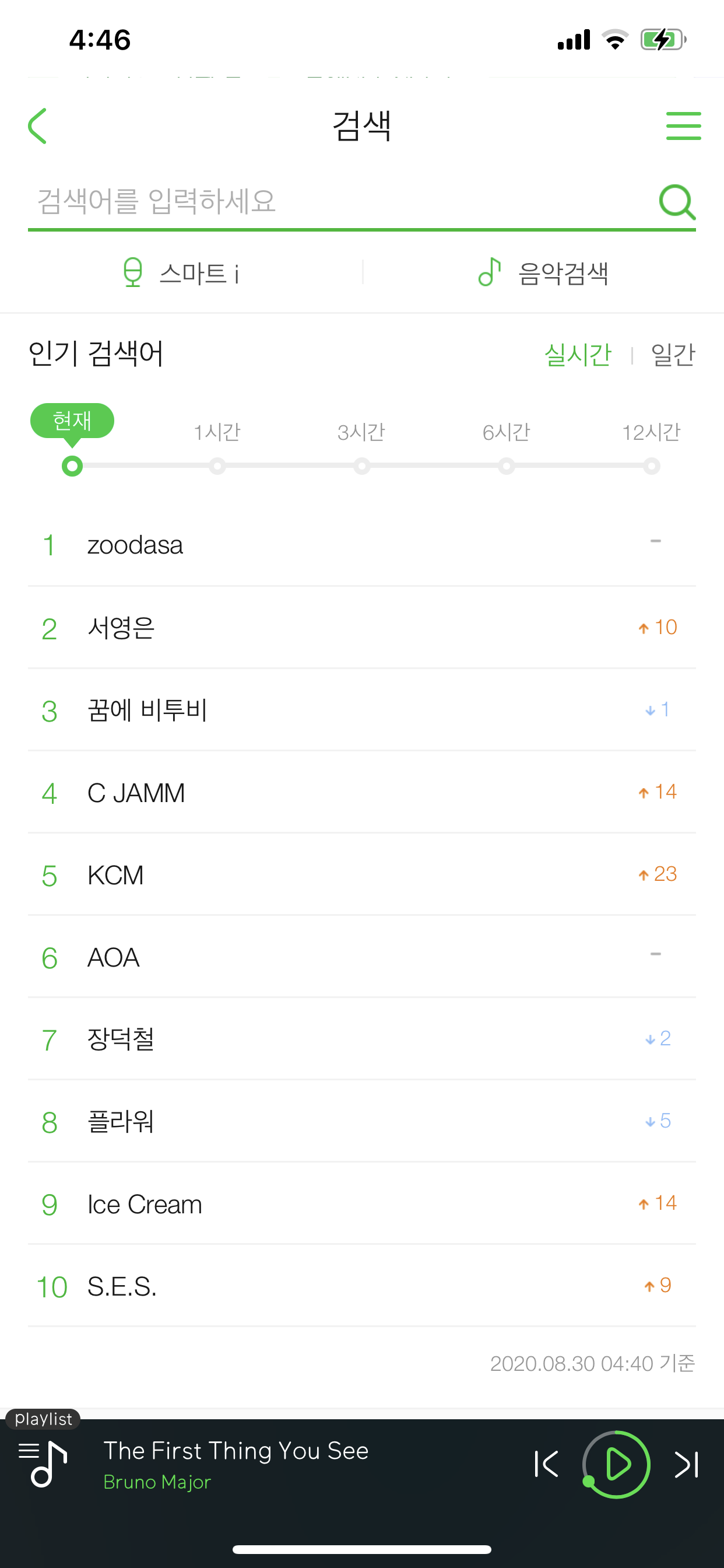Play The First Thing You See

point(616,1465)
